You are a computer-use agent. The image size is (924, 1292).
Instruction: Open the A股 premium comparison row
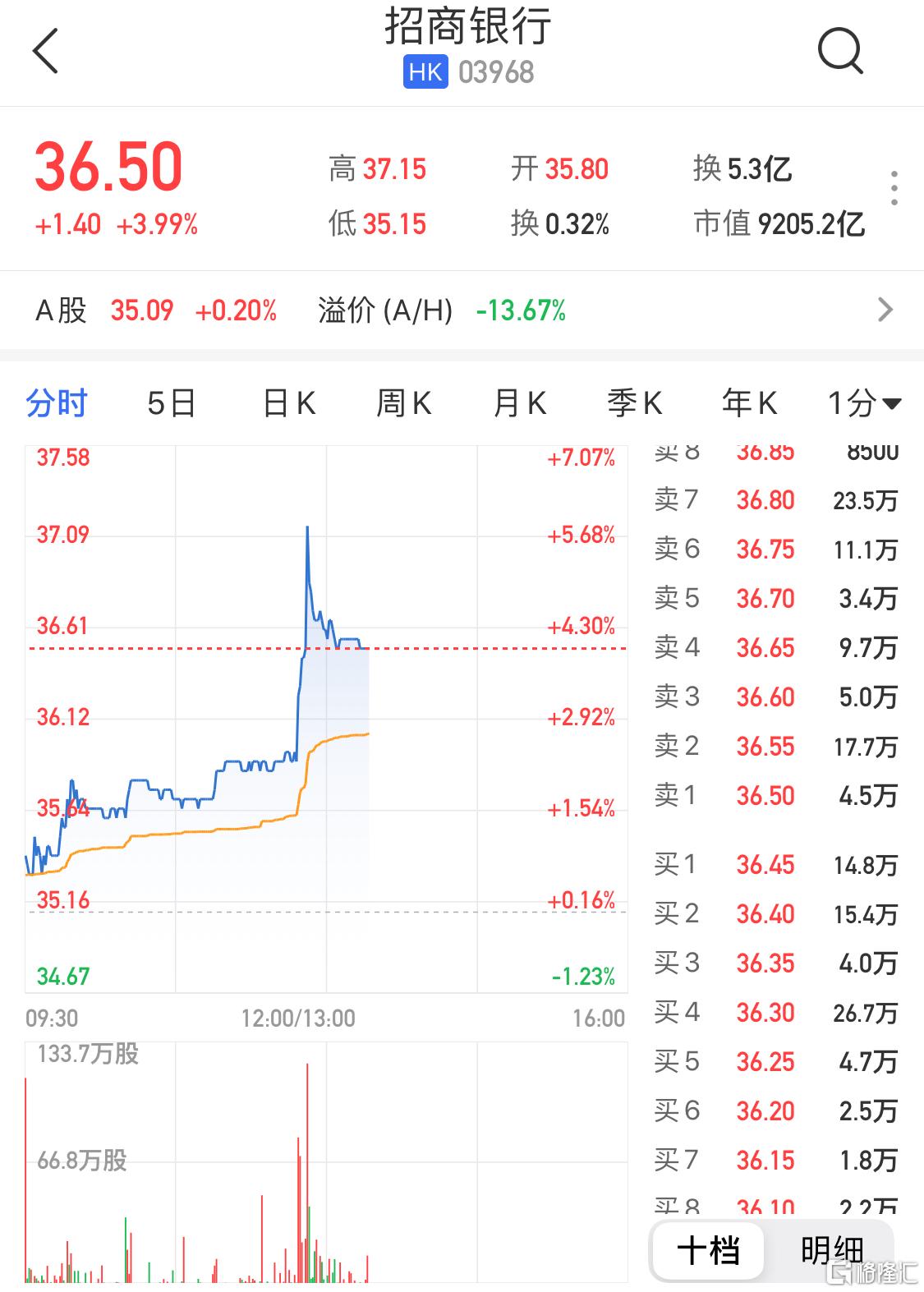462,310
